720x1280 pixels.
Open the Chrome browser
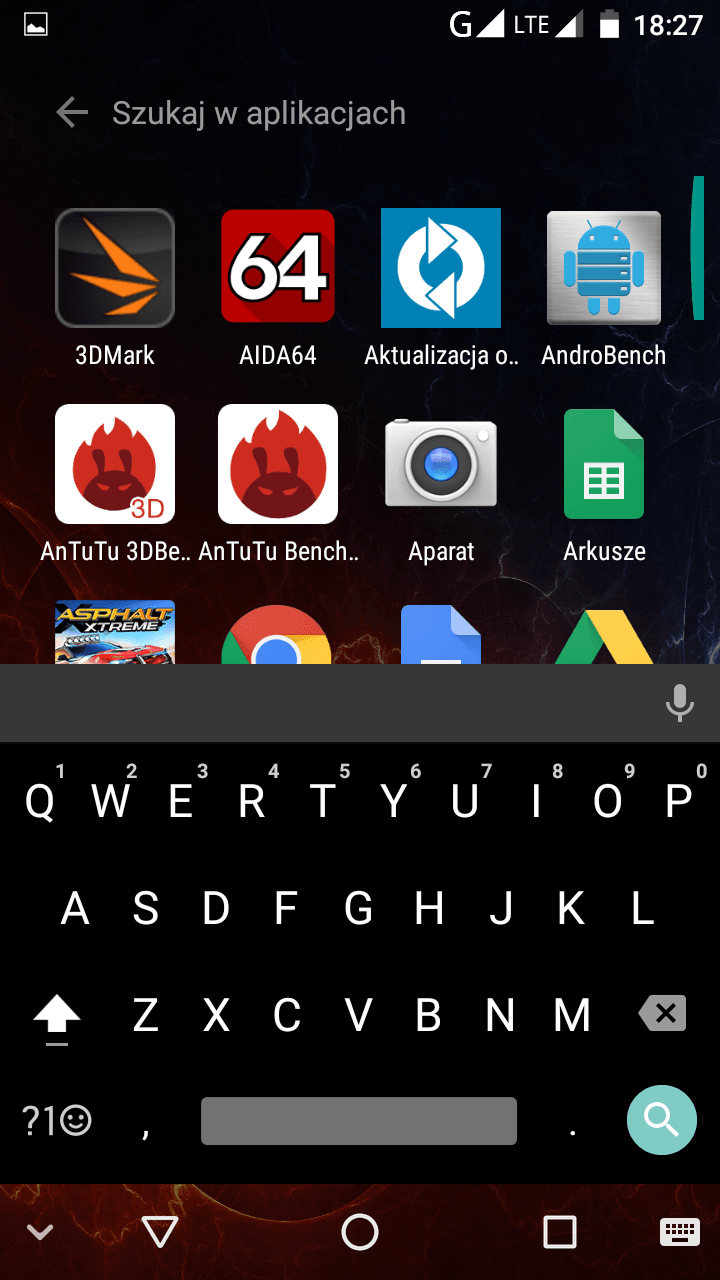click(276, 635)
